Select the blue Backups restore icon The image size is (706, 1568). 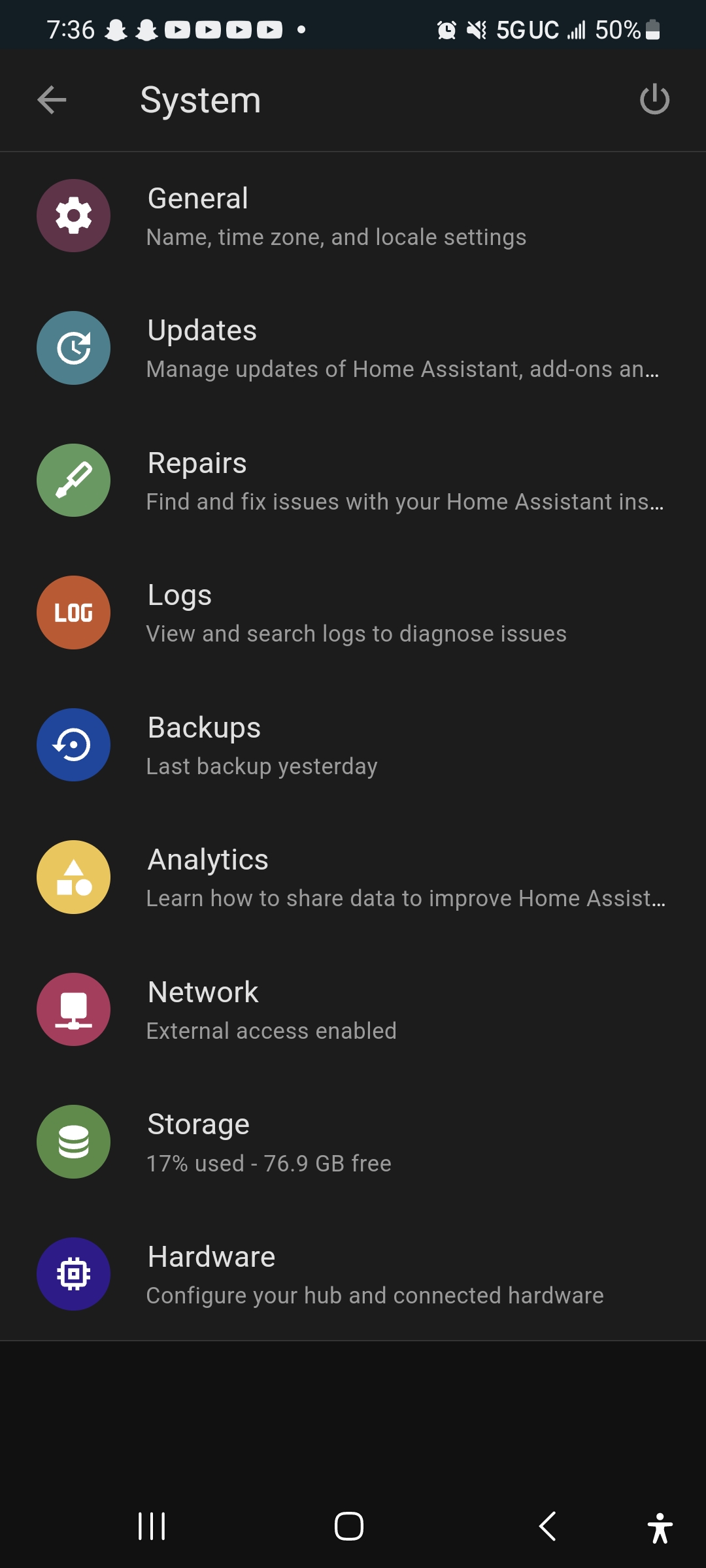click(73, 745)
